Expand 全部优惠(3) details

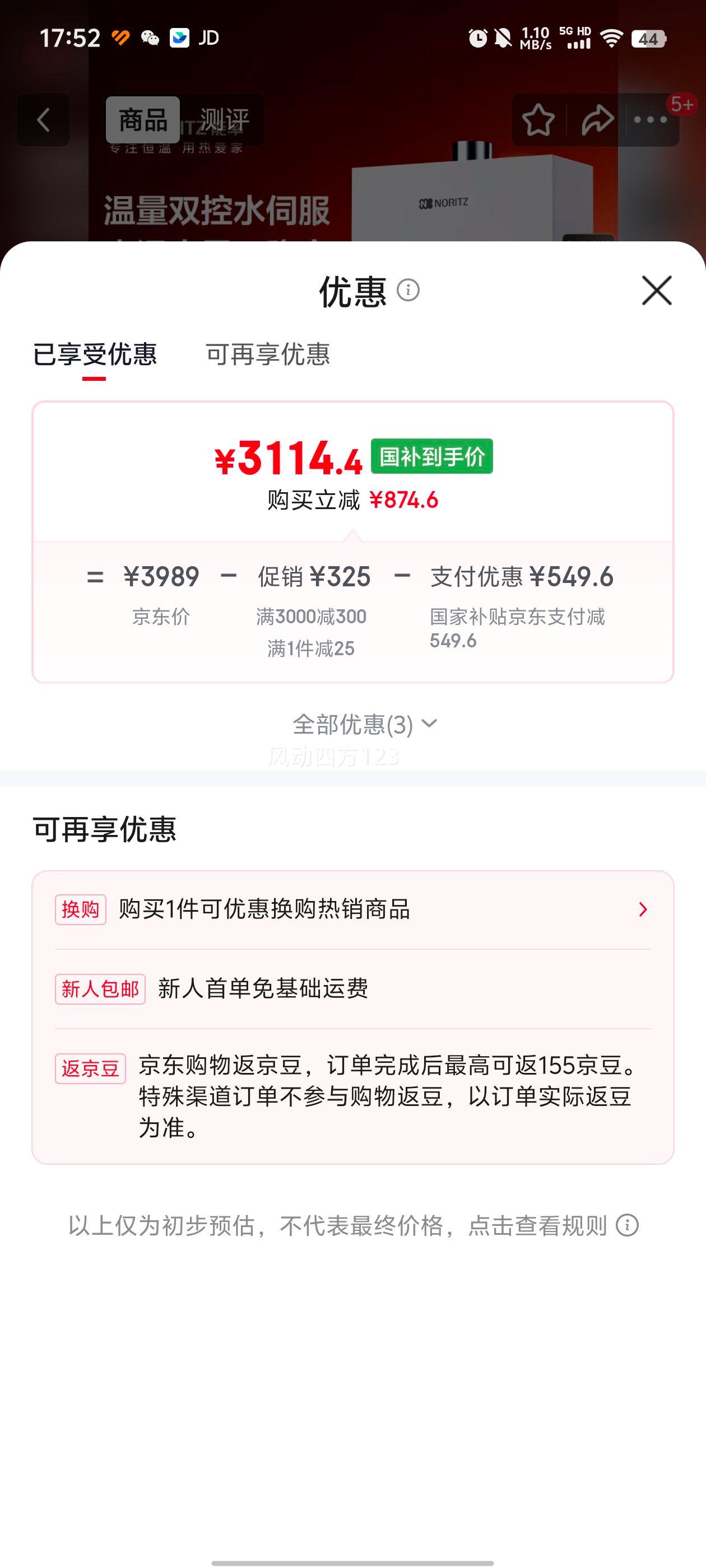click(363, 724)
